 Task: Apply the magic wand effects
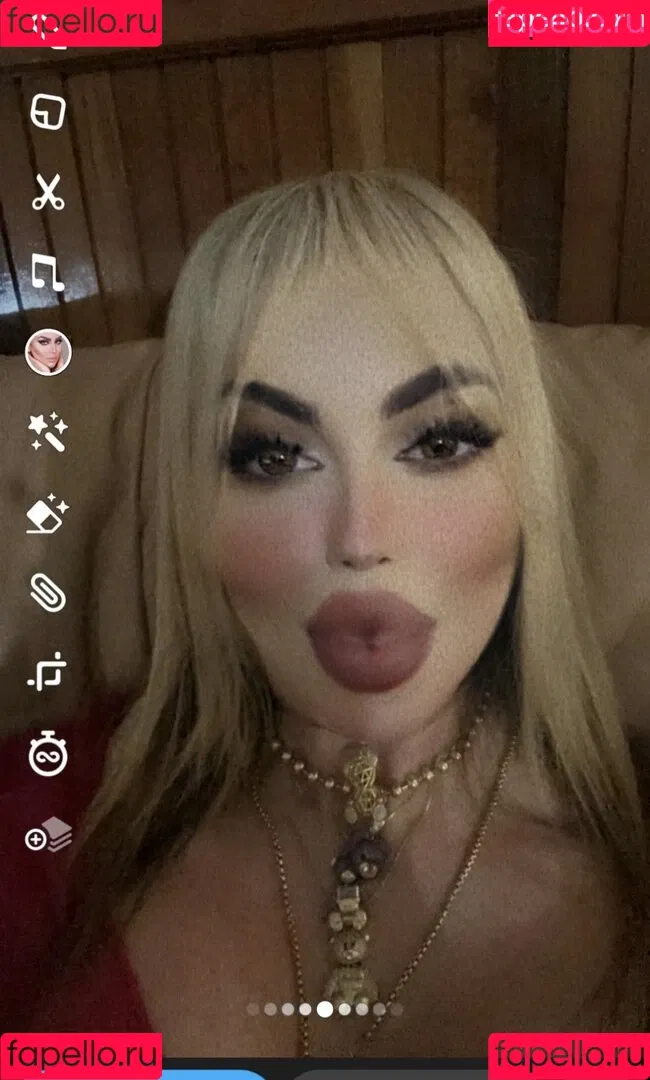point(47,433)
